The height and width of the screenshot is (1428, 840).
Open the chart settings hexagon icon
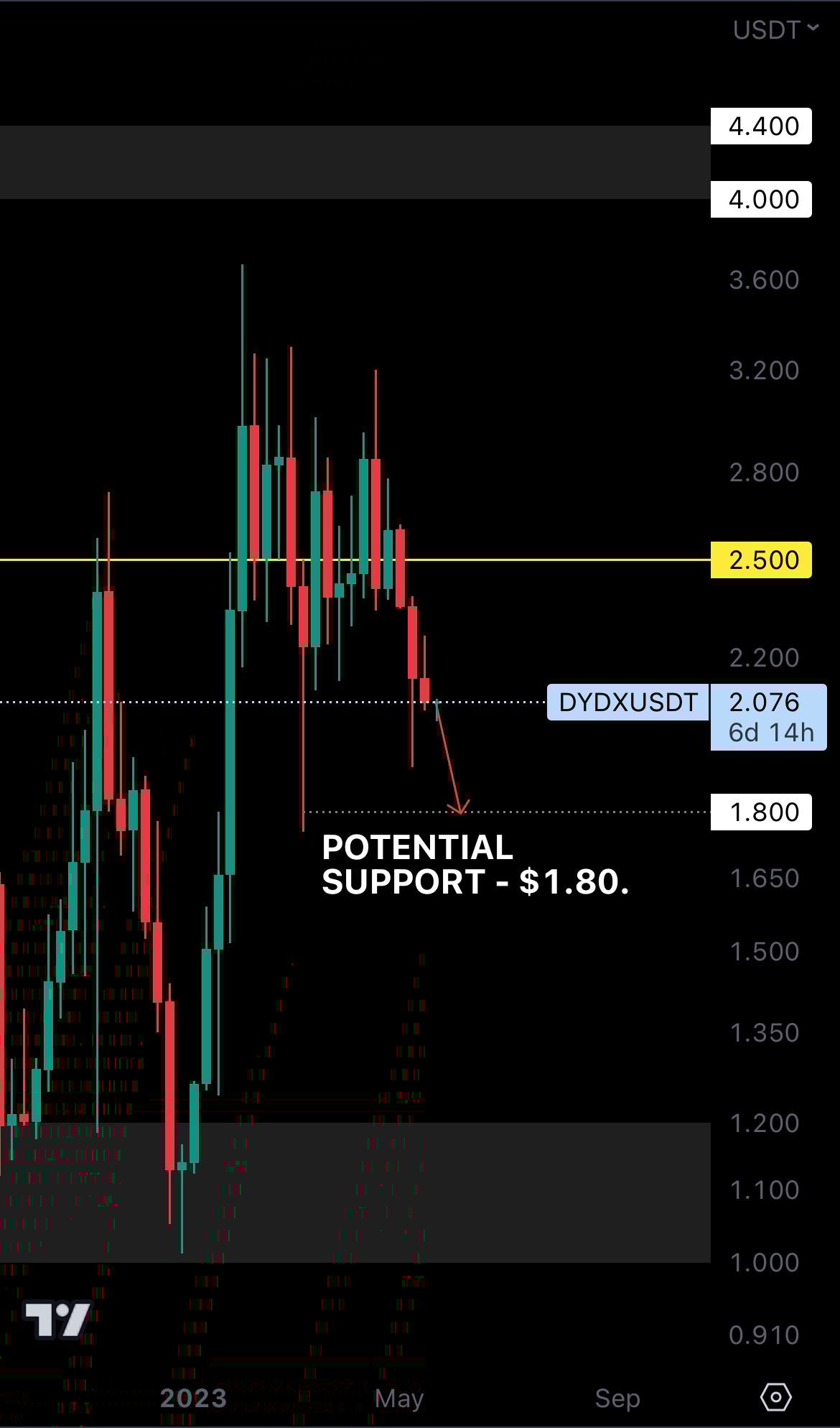[775, 1397]
